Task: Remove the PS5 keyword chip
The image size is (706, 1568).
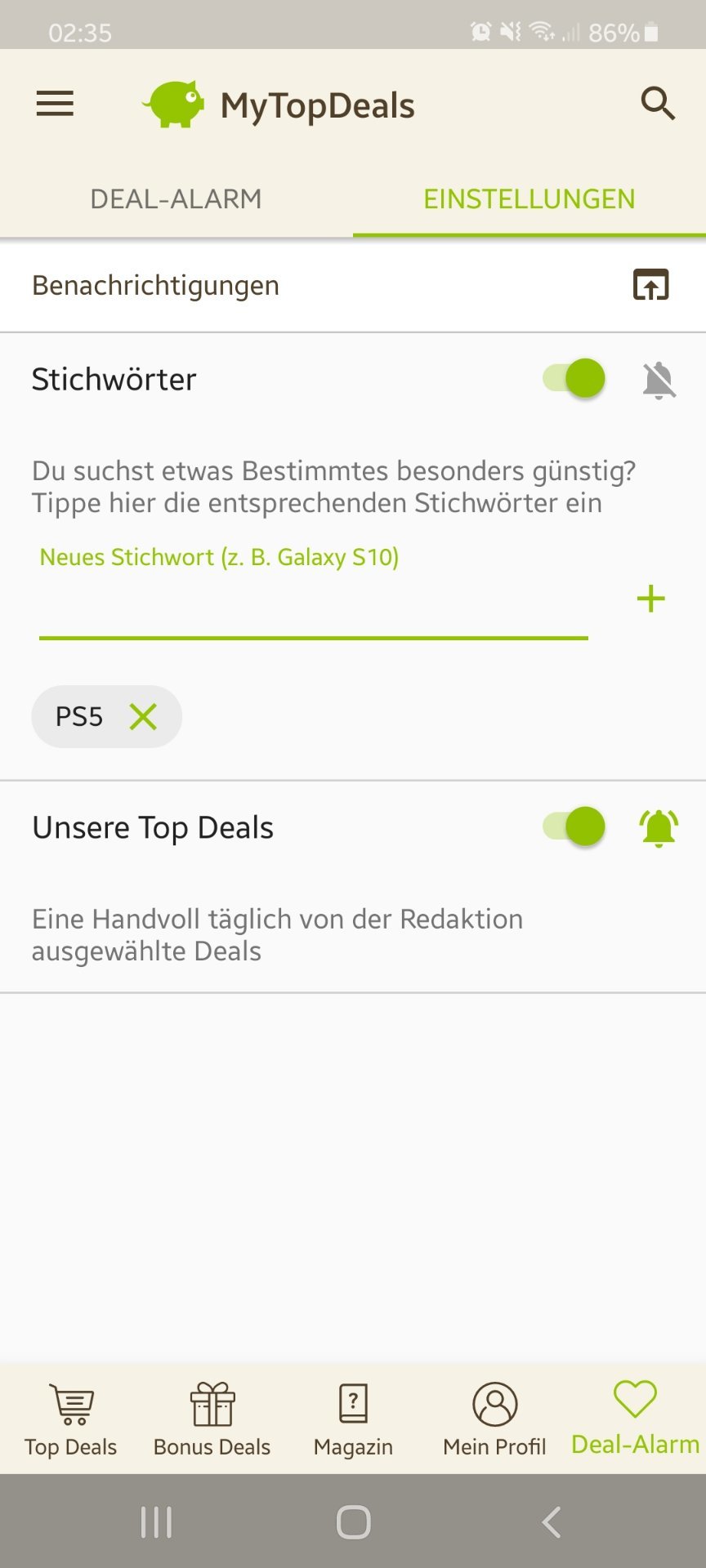Action: (143, 717)
